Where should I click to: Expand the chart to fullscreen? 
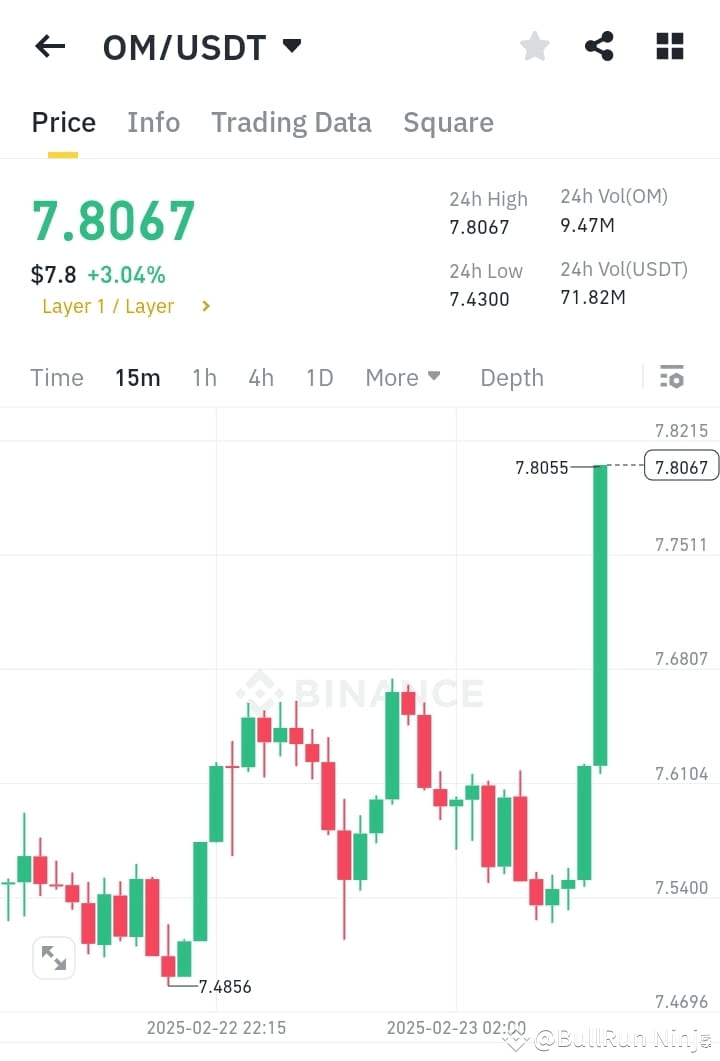pyautogui.click(x=55, y=957)
